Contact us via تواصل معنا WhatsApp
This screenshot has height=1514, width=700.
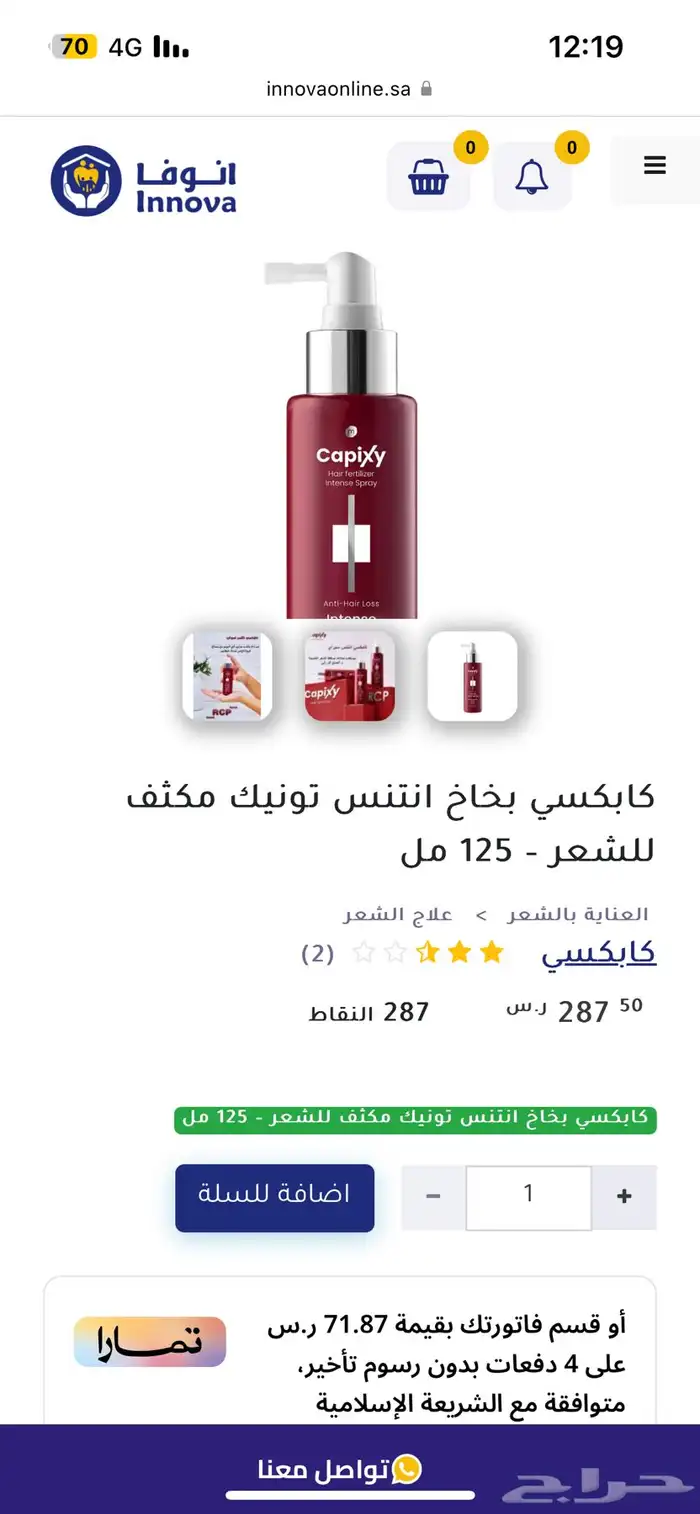point(340,1470)
